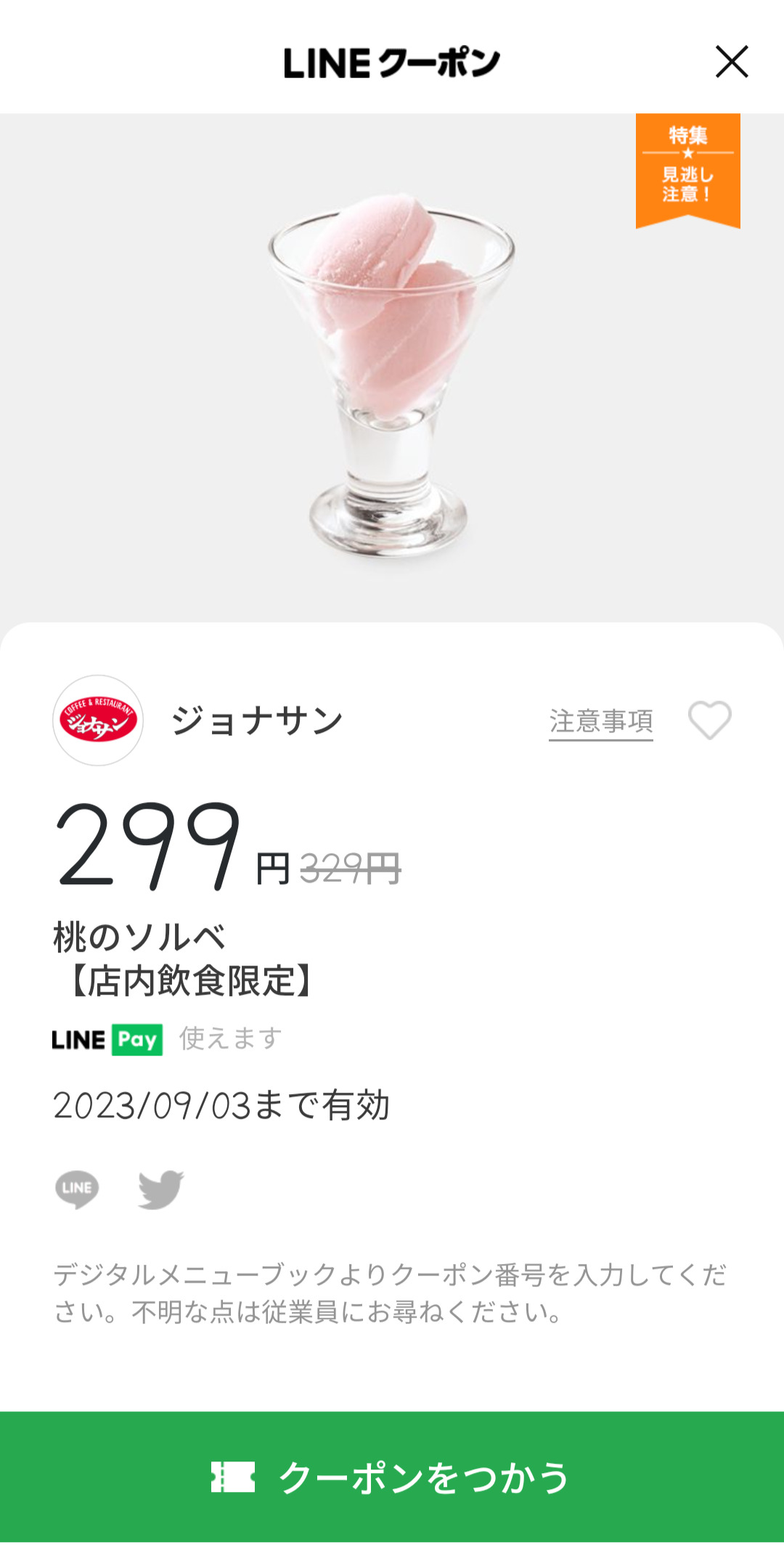Share the coupon on Twitter

[160, 1189]
